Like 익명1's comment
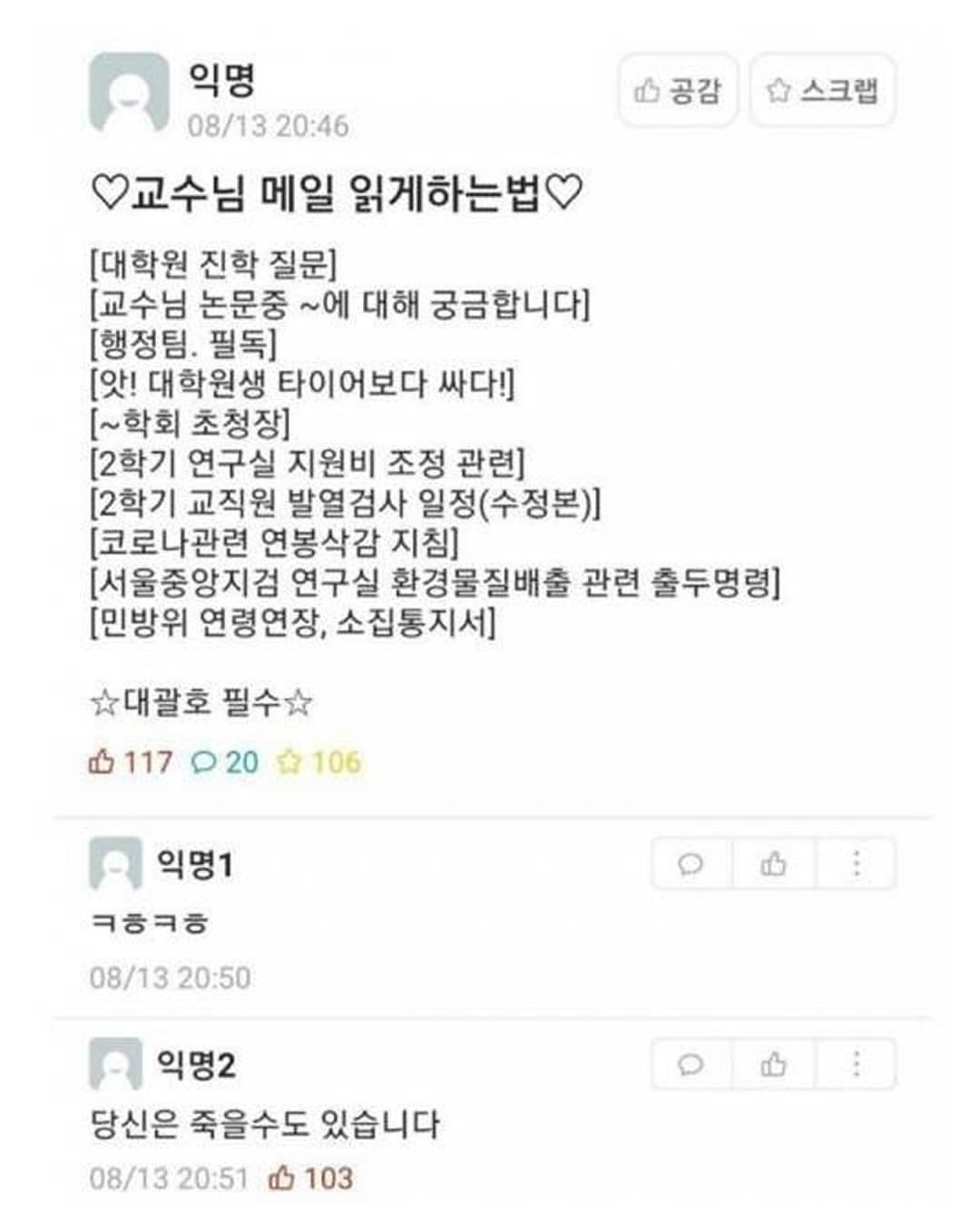The width and height of the screenshot is (980, 1225). coord(773,864)
